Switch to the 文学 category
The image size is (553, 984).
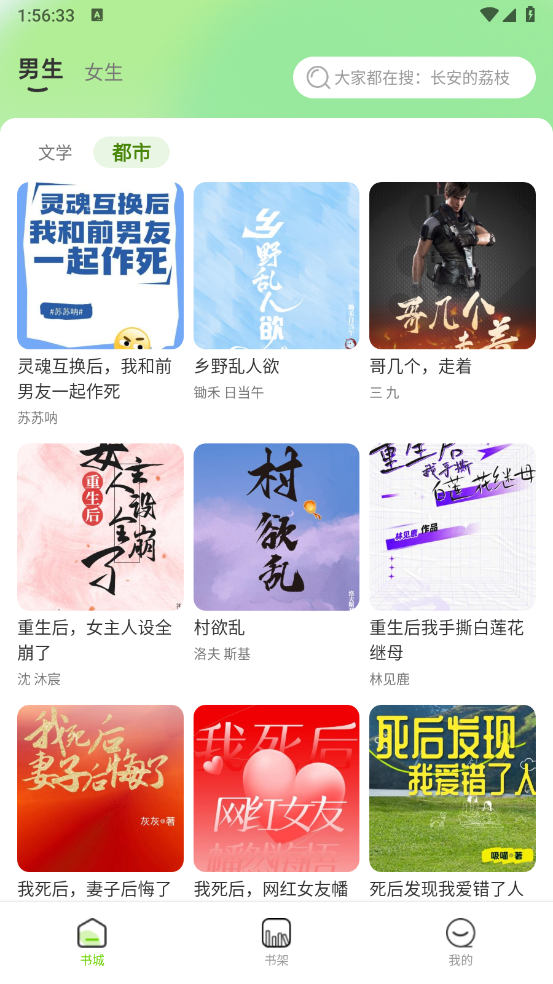point(55,152)
